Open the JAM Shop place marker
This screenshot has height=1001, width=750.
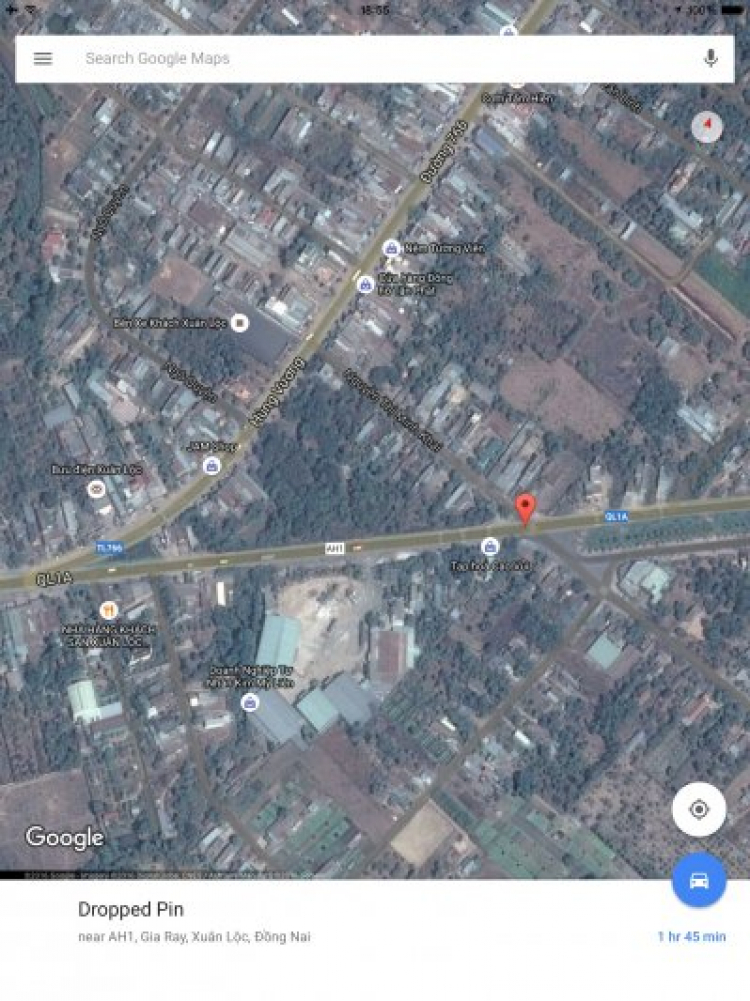(x=211, y=465)
